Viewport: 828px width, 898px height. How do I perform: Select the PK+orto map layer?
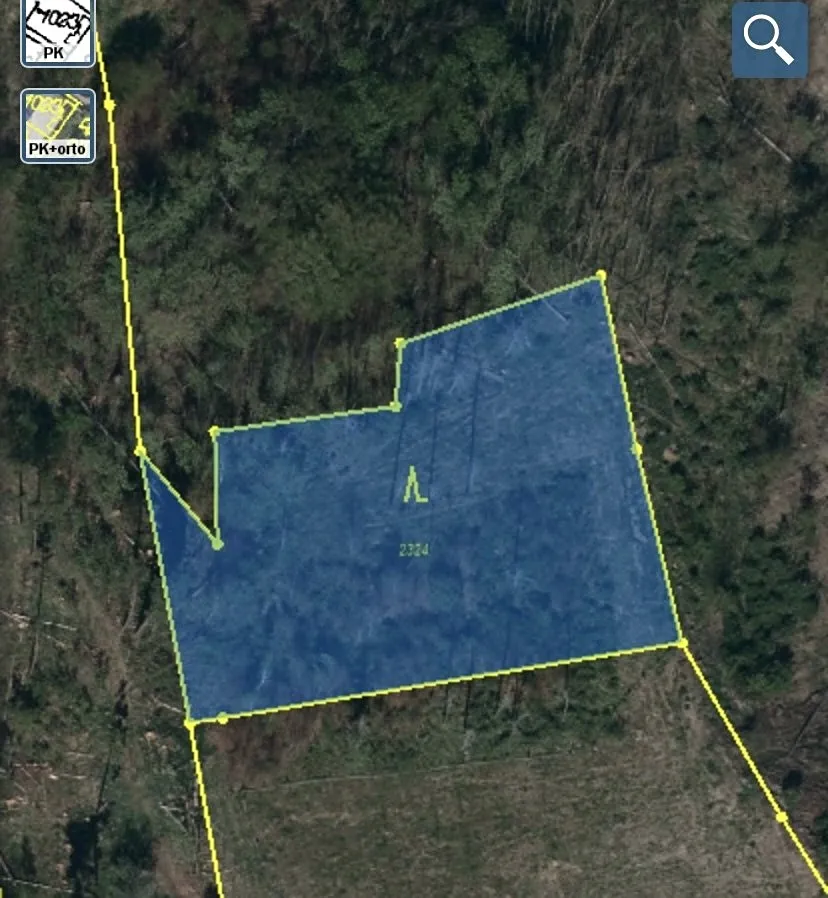point(58,126)
